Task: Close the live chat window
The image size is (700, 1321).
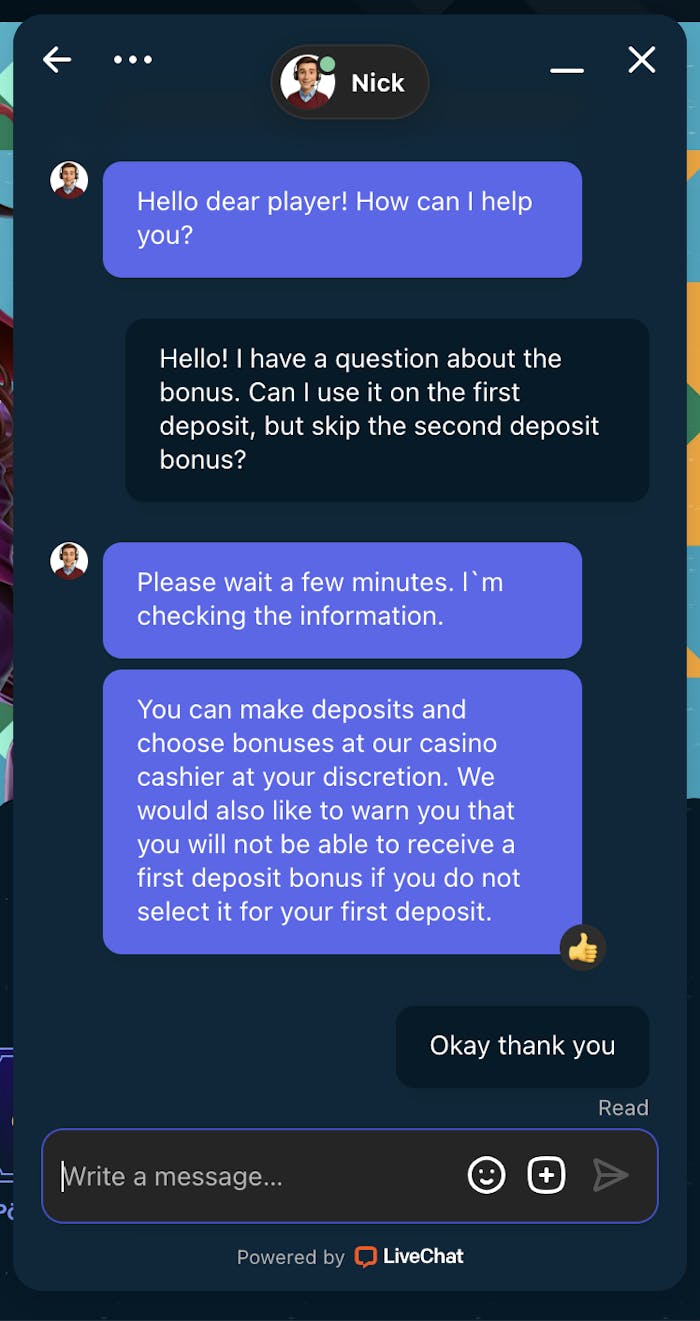Action: [x=642, y=60]
